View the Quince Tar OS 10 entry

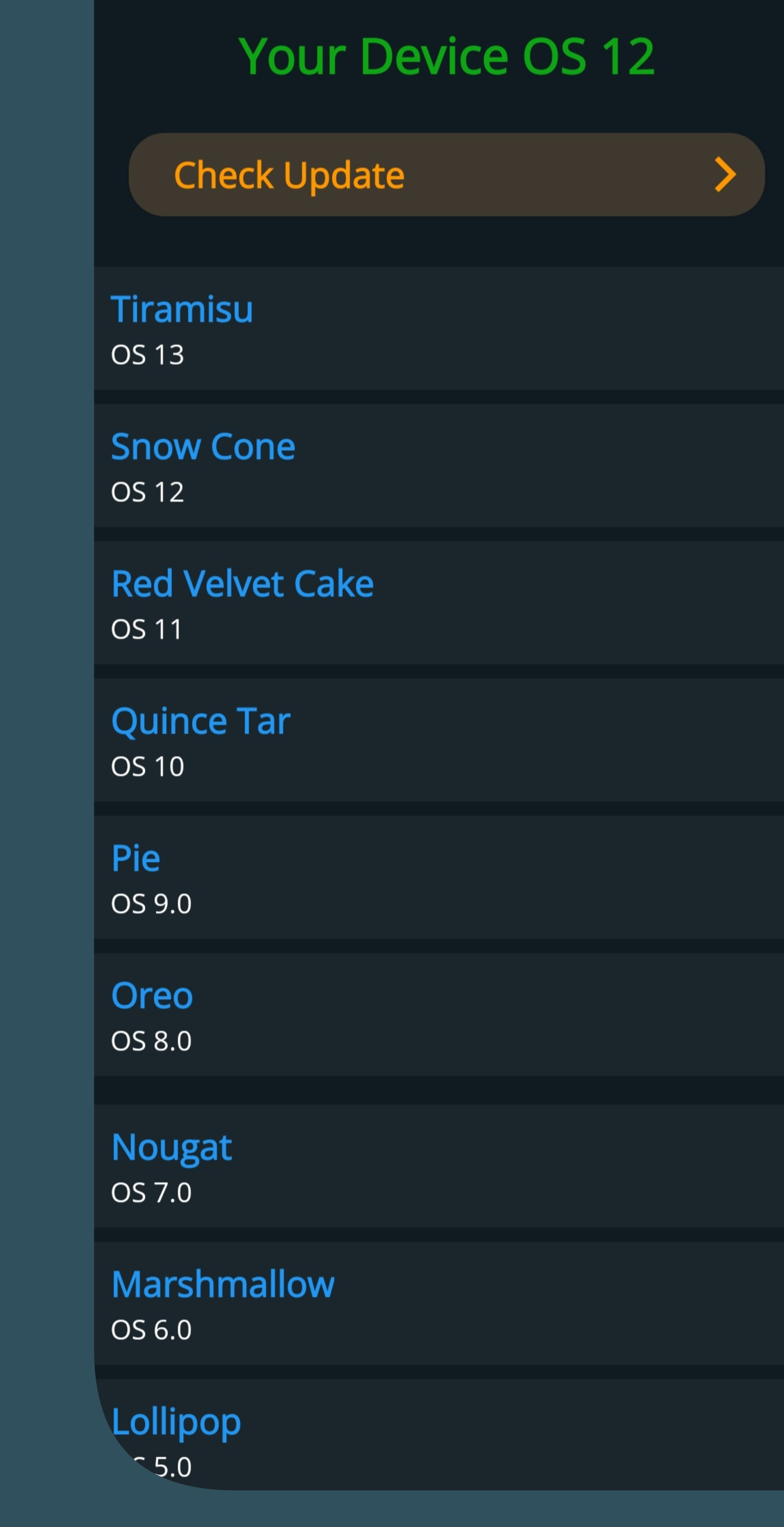[x=438, y=741]
